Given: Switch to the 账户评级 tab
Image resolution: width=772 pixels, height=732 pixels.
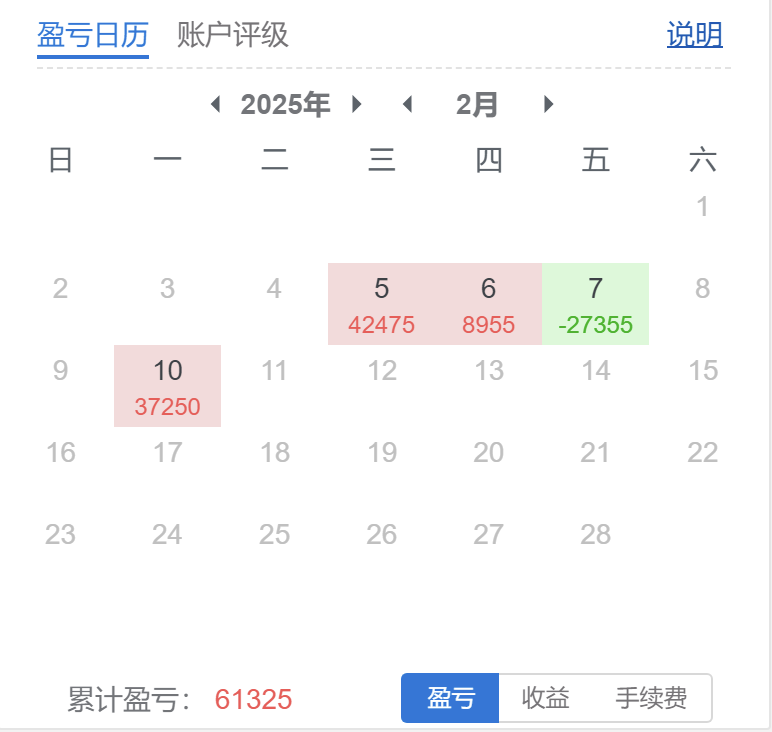Looking at the screenshot, I should pyautogui.click(x=233, y=35).
